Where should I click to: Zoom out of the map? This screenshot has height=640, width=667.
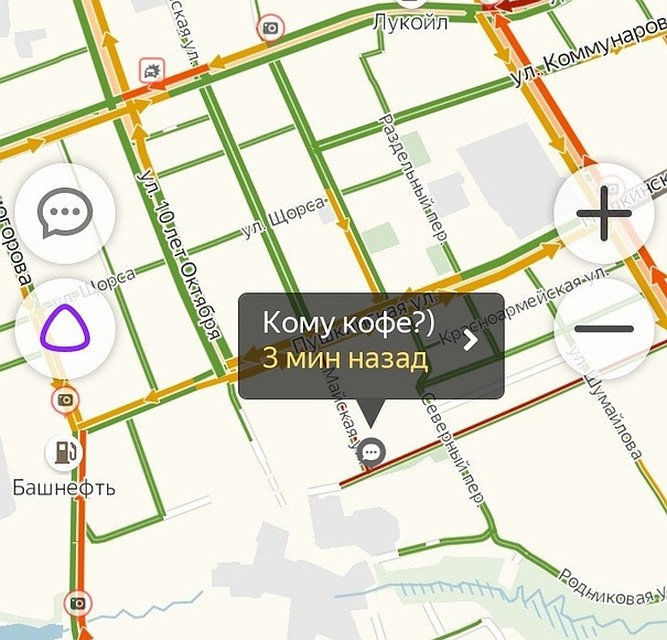pos(603,328)
